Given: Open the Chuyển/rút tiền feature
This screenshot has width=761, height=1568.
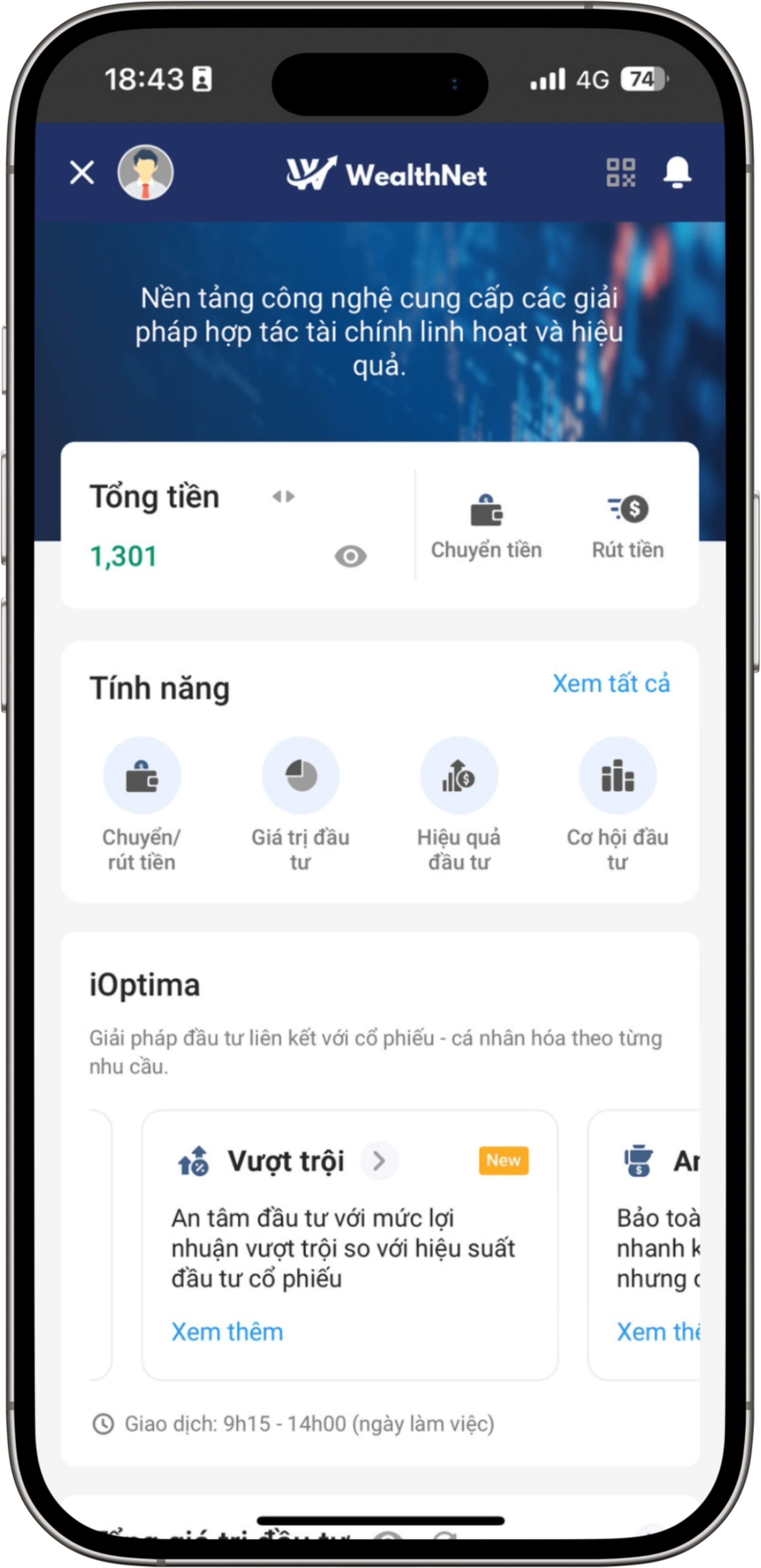Looking at the screenshot, I should pos(142,776).
